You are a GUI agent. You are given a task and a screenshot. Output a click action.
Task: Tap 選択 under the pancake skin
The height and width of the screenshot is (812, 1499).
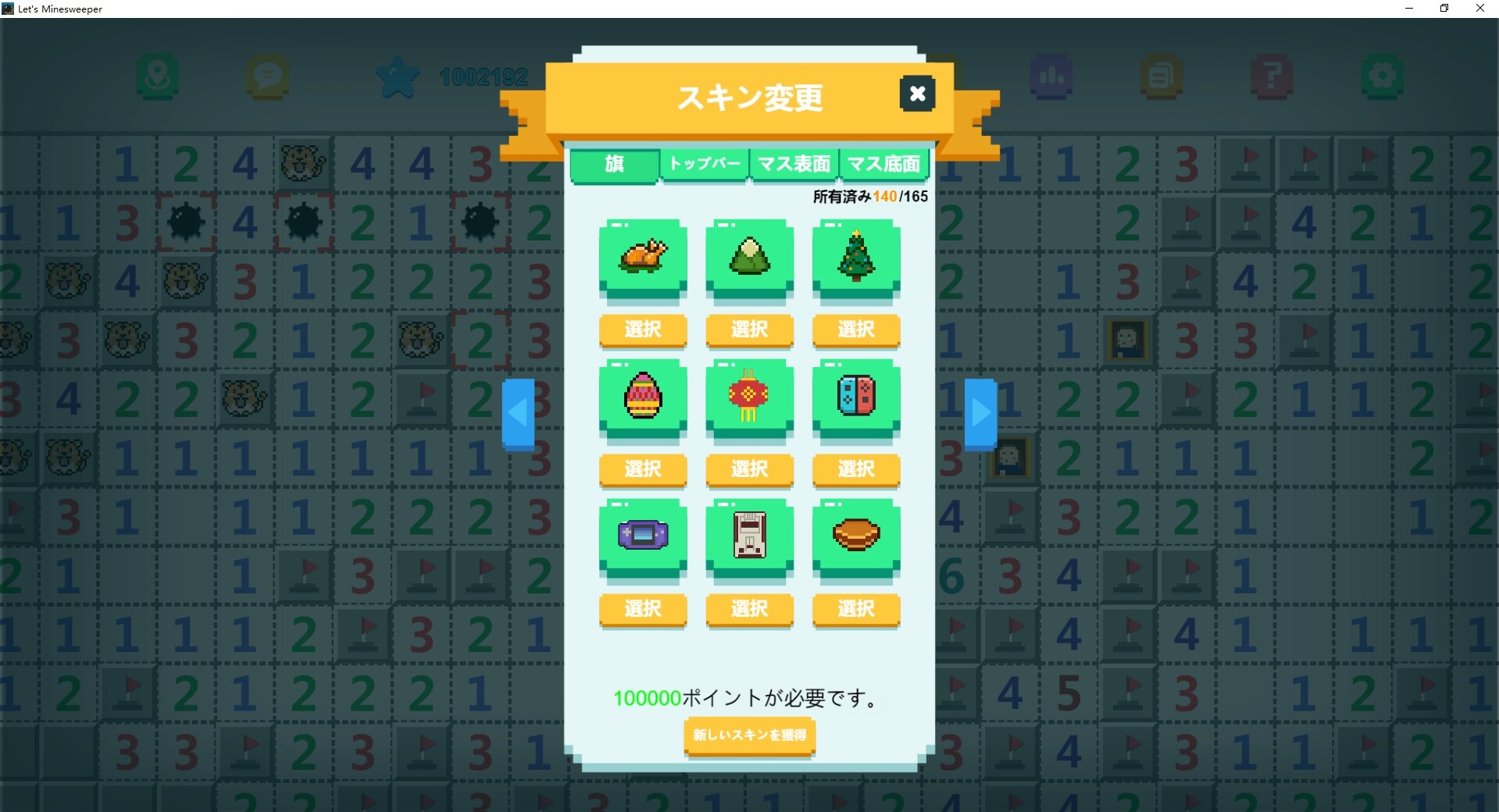coord(856,609)
